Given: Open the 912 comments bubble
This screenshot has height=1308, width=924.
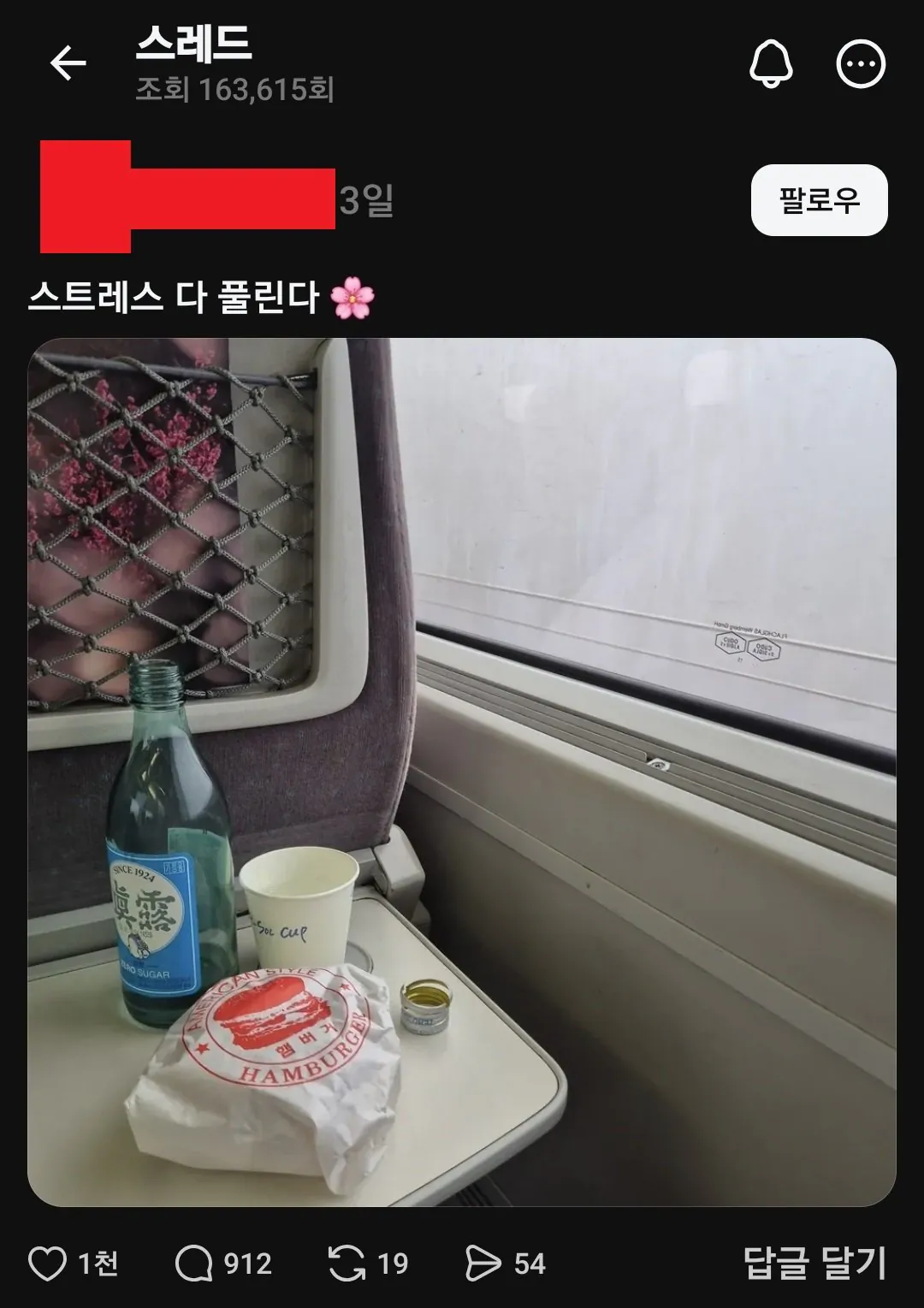Looking at the screenshot, I should tap(195, 1264).
